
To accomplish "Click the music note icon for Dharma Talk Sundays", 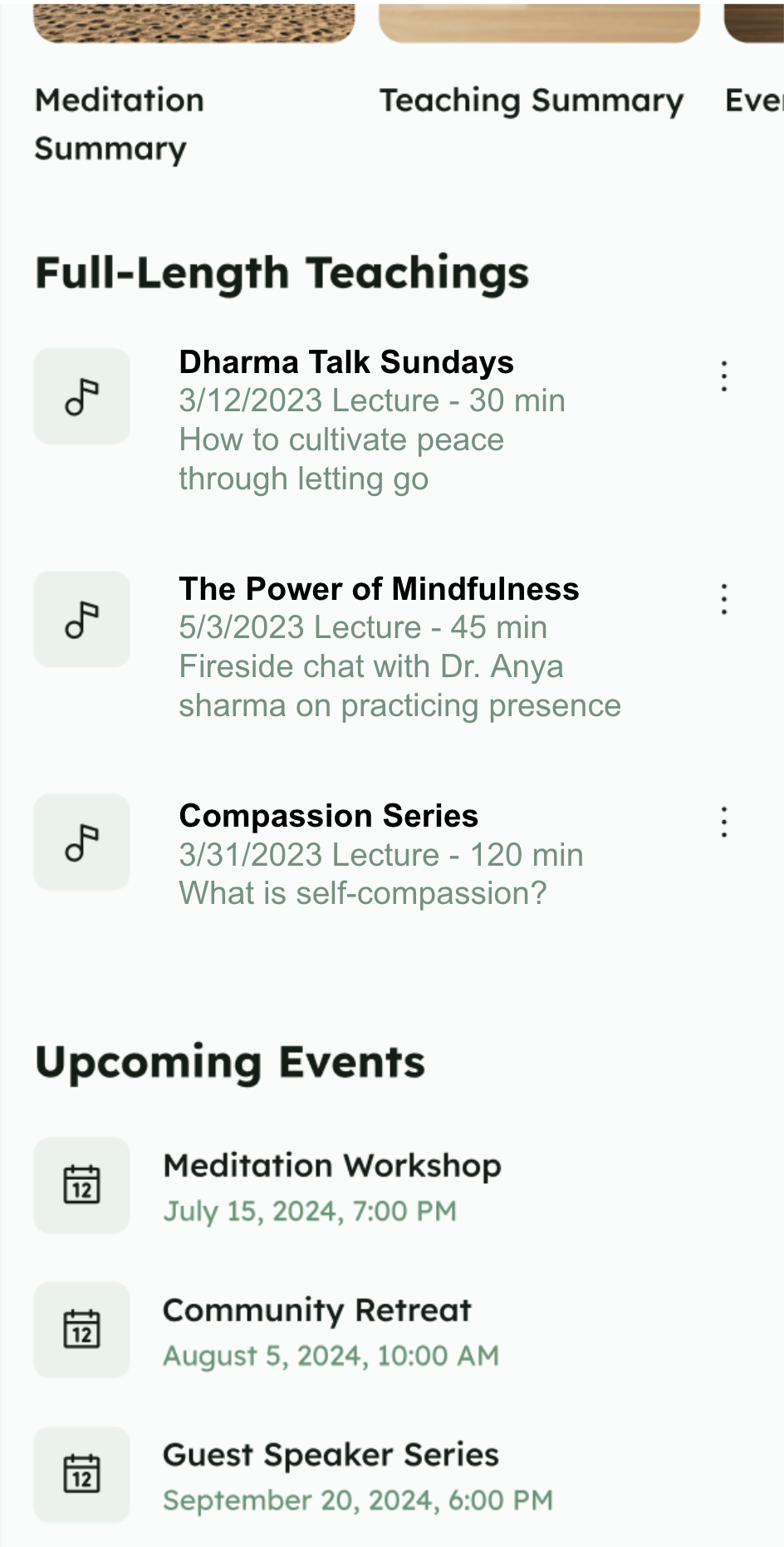I will 81,395.
